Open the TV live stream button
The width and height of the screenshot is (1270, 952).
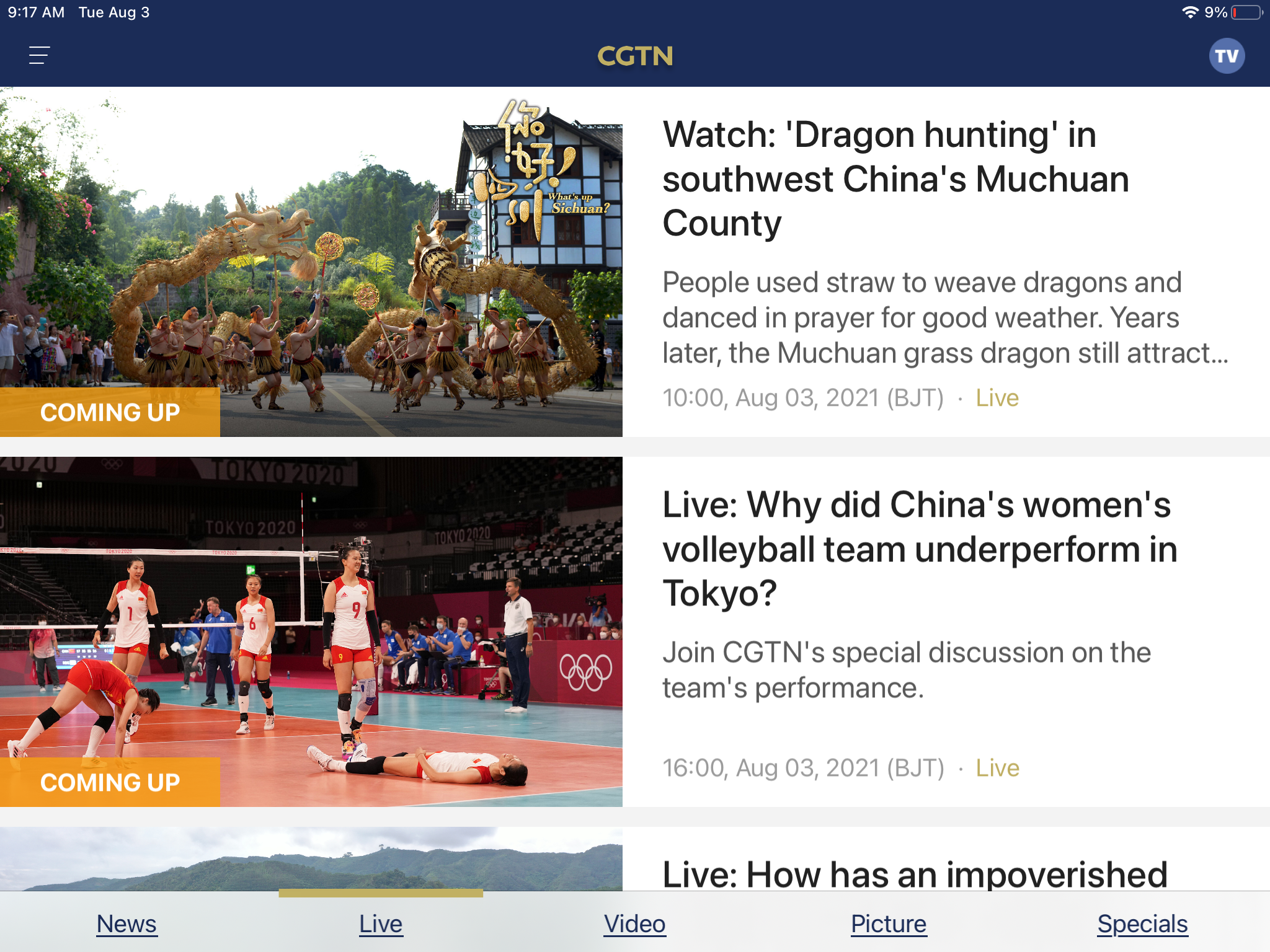tap(1226, 56)
